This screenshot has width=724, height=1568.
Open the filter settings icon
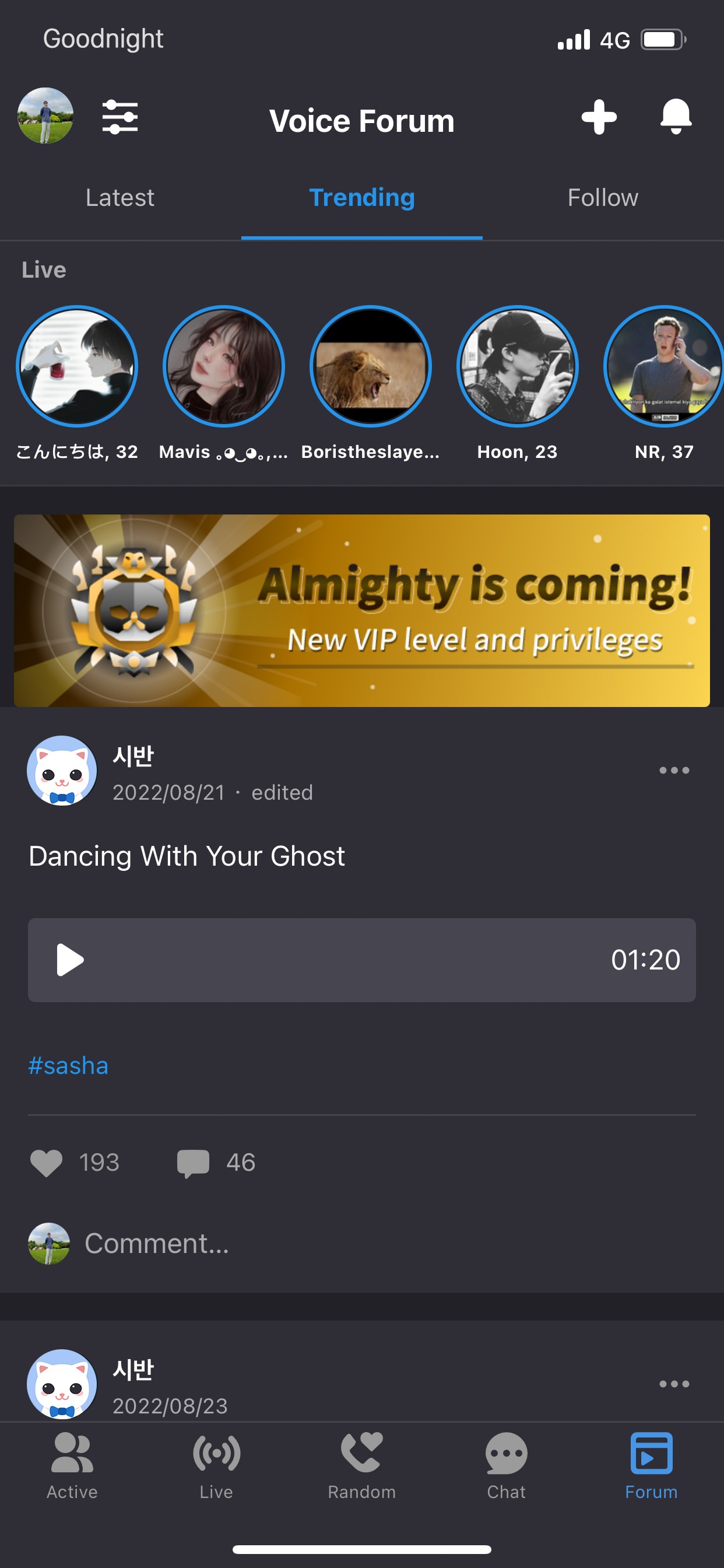pyautogui.click(x=120, y=117)
